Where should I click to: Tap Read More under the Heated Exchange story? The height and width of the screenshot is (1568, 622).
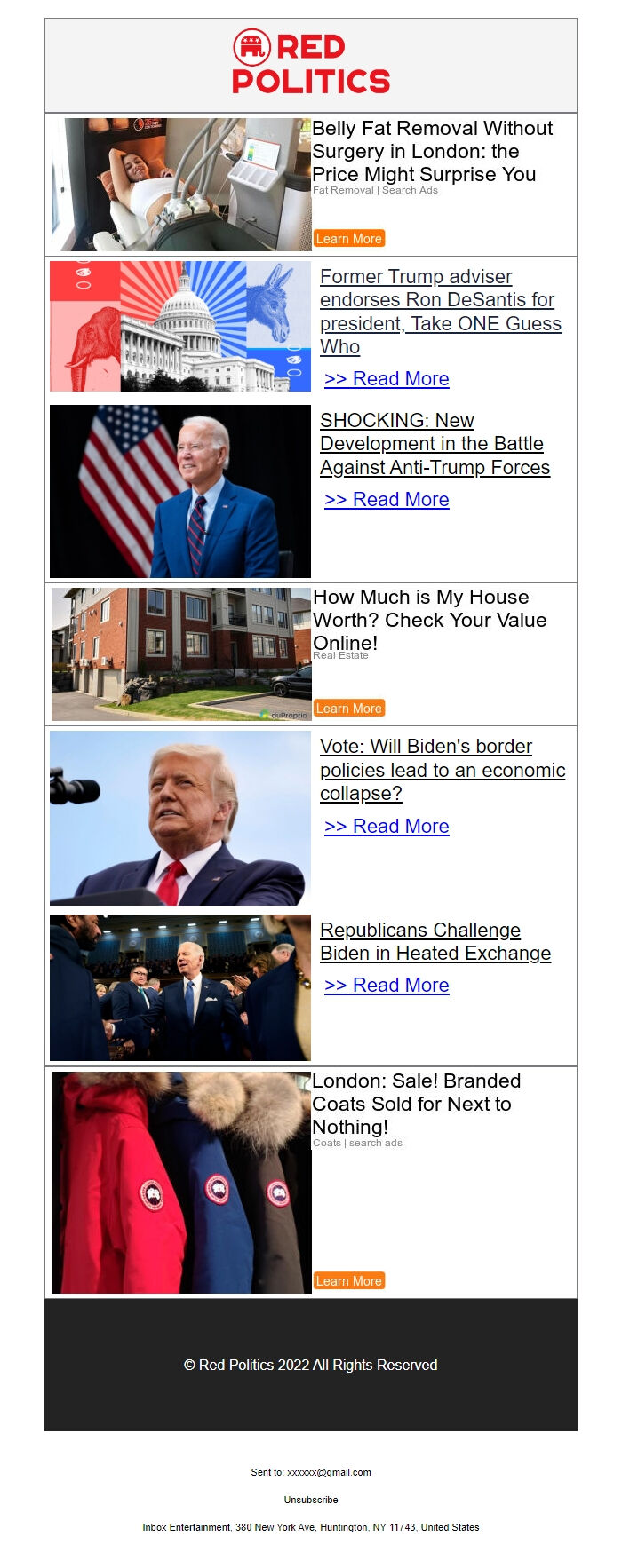click(387, 986)
